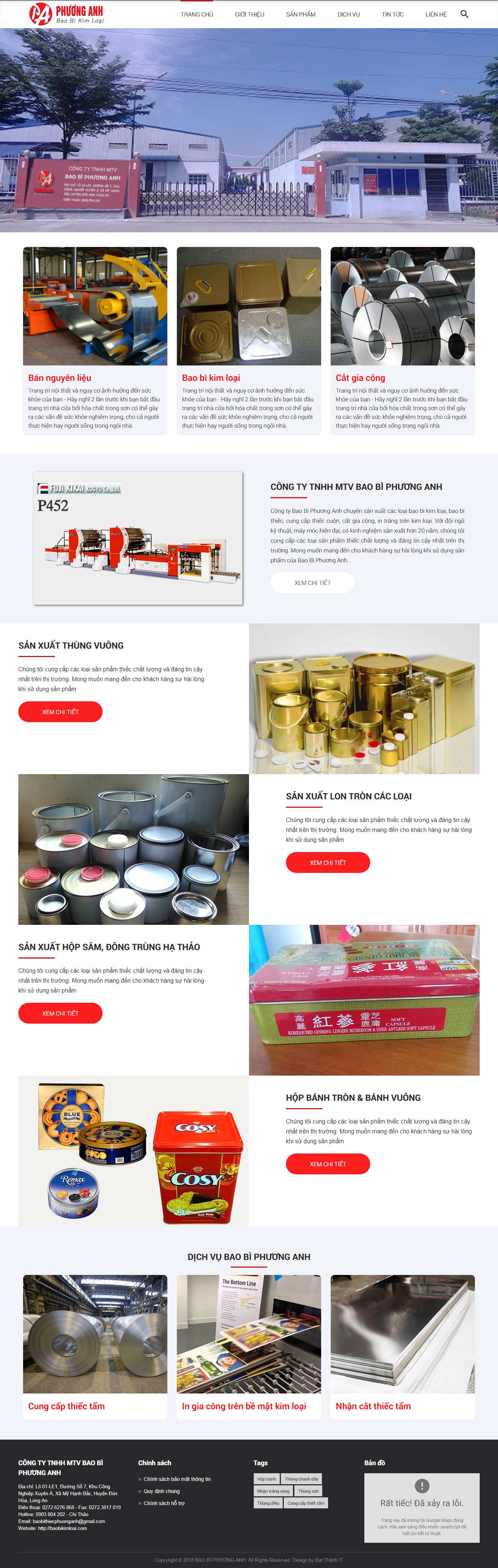Open In gia công trên bề mặt service
This screenshot has height=1568, width=498.
tap(244, 1406)
